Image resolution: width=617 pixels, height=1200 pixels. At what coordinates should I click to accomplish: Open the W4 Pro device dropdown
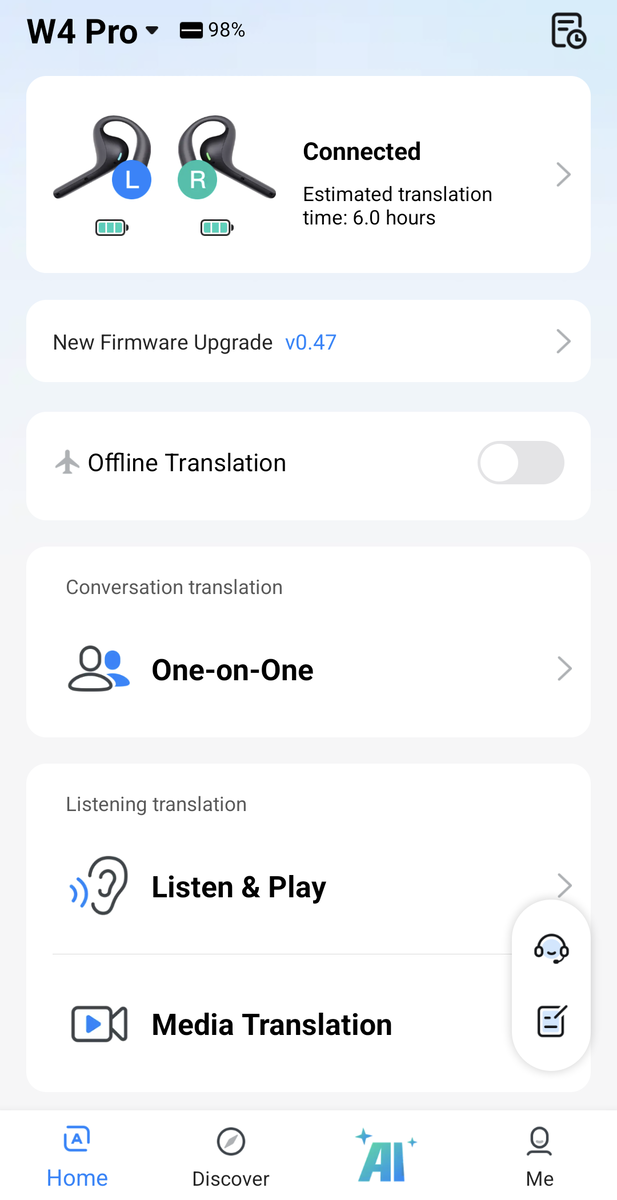click(93, 32)
